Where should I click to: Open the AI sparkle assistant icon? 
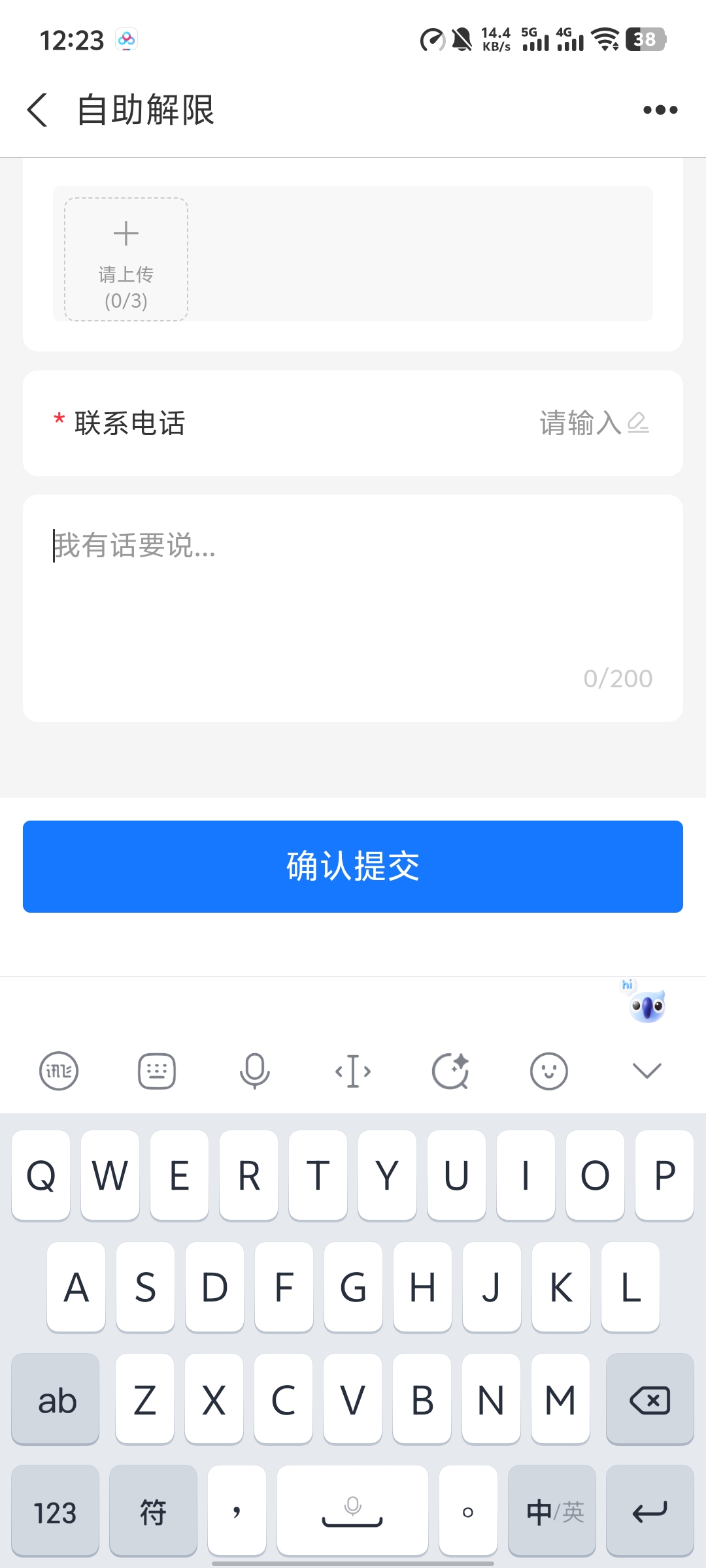(x=450, y=1070)
